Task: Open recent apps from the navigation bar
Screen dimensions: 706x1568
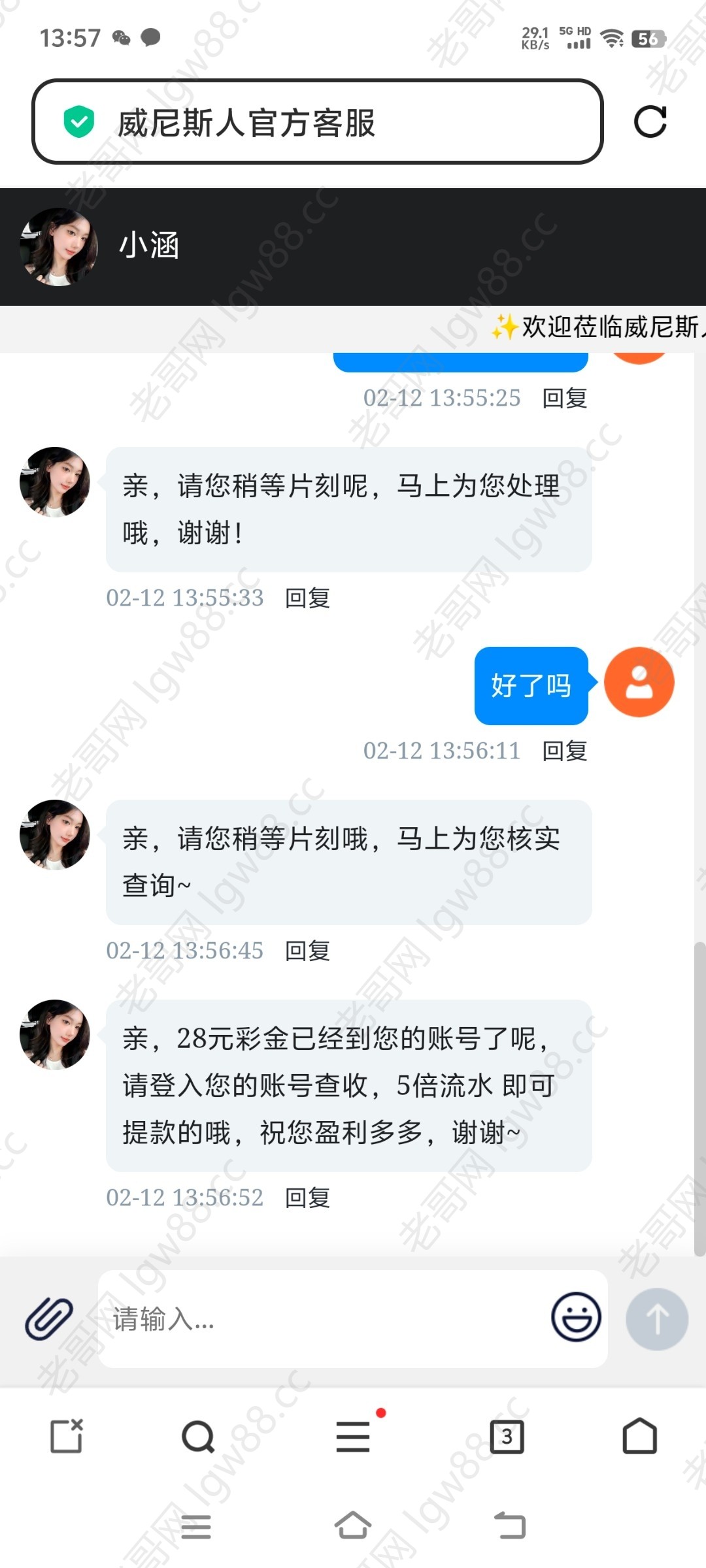Action: [x=195, y=1526]
